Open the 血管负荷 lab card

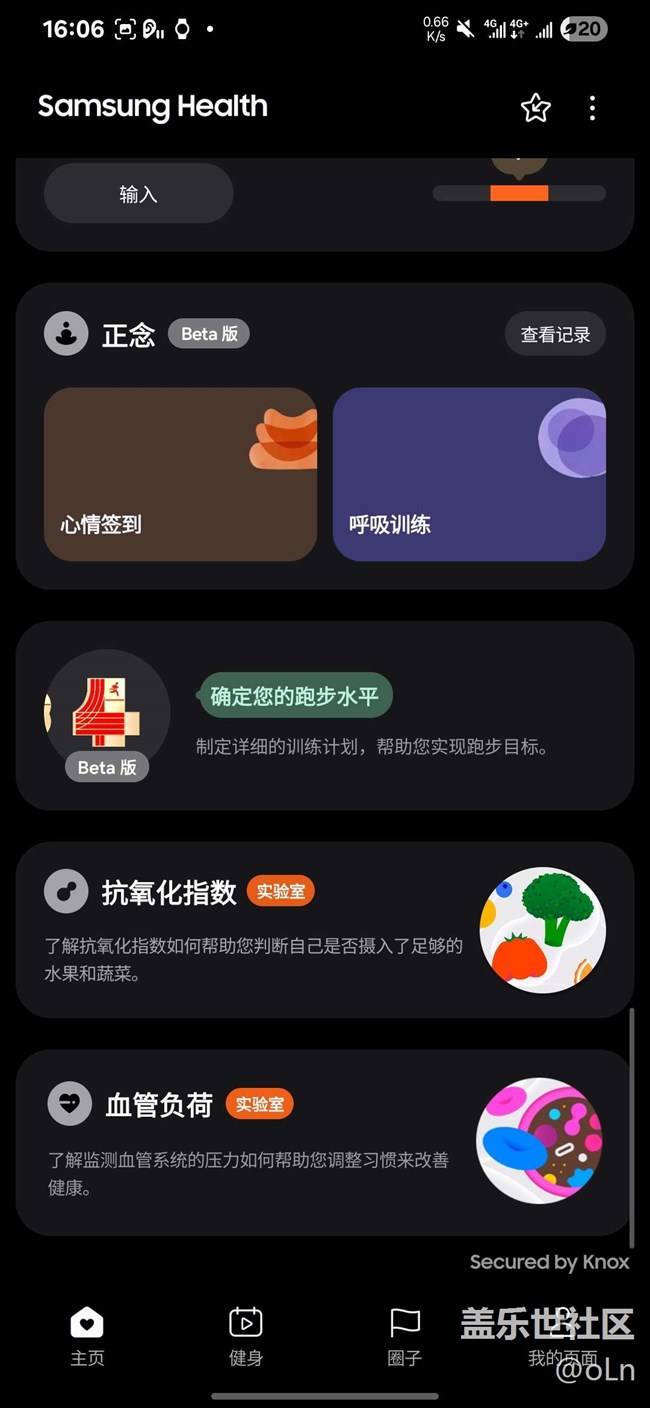(325, 1143)
